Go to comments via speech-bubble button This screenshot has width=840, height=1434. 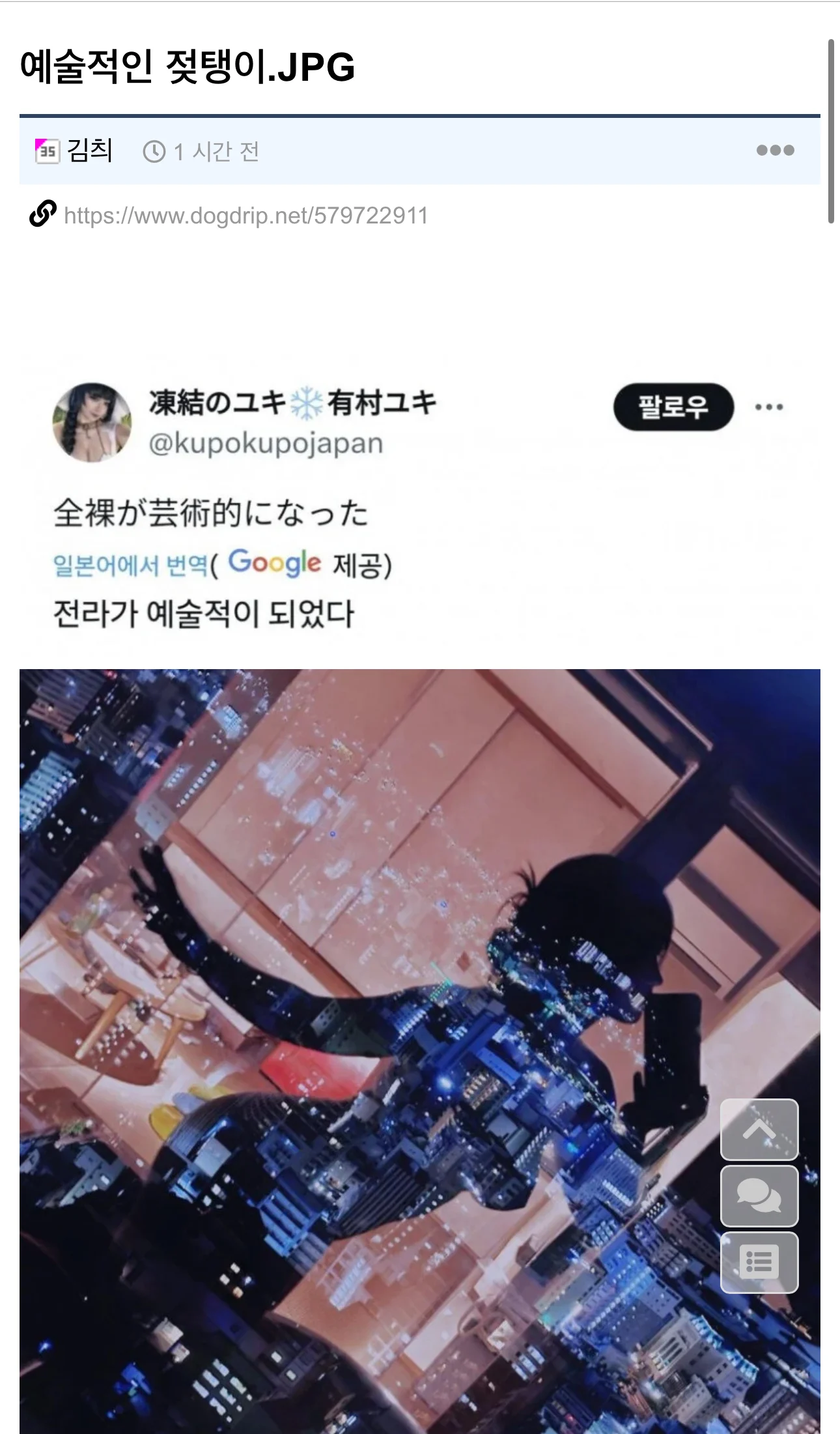coord(759,1196)
